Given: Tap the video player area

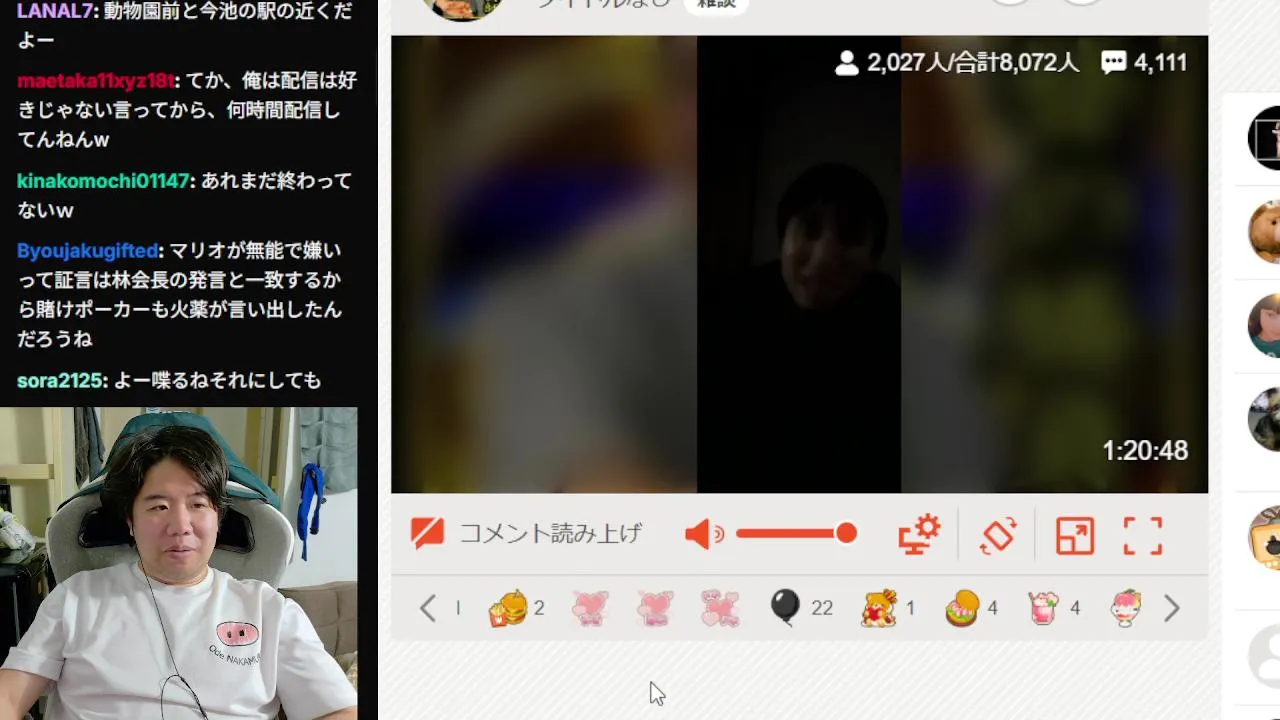Looking at the screenshot, I should pos(799,264).
